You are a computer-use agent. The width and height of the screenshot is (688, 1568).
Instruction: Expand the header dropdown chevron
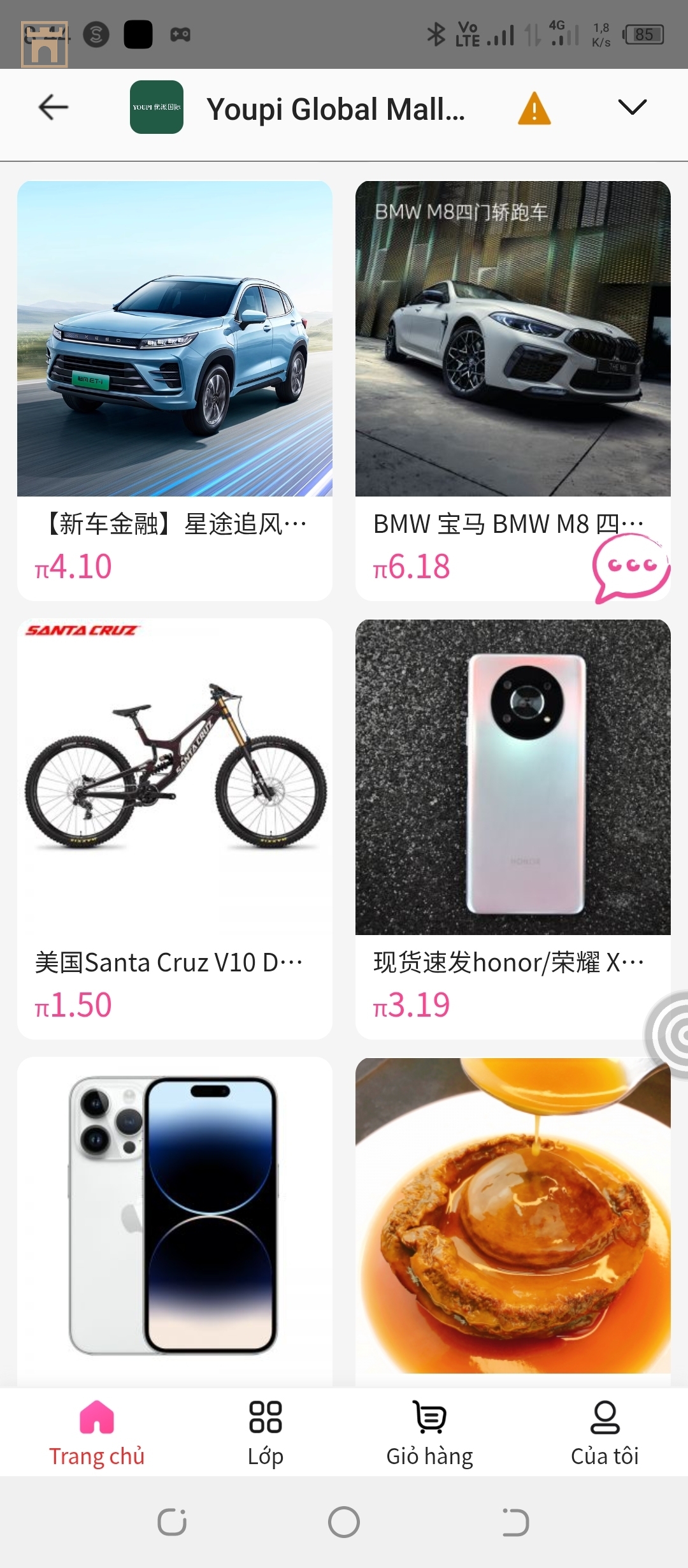point(632,107)
